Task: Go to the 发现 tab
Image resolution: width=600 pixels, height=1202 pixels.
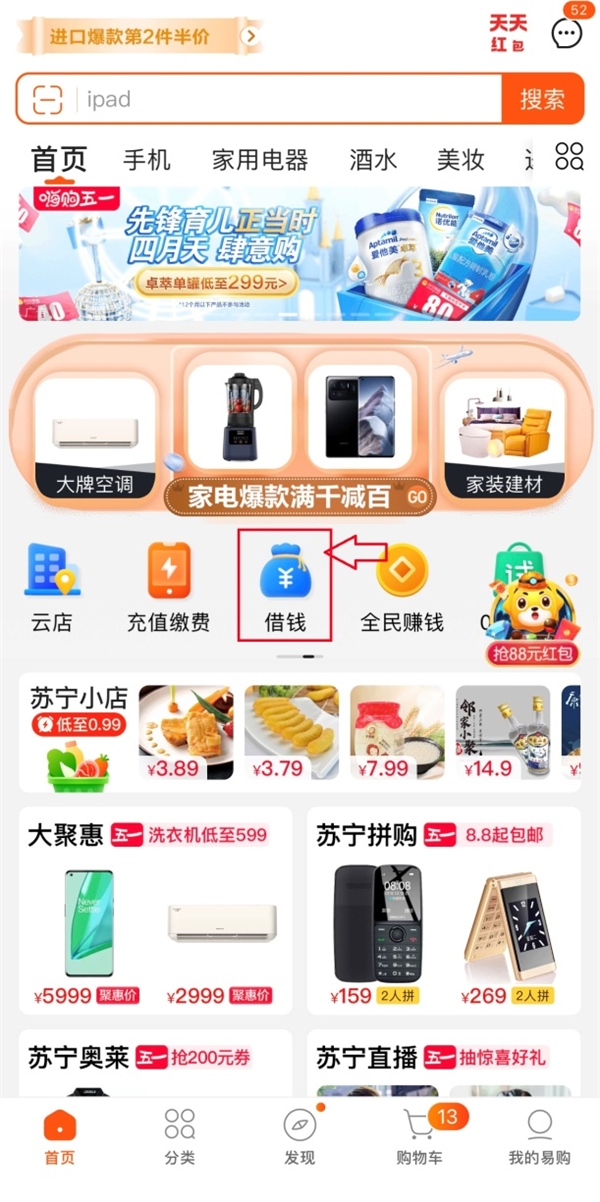Action: point(299,1137)
